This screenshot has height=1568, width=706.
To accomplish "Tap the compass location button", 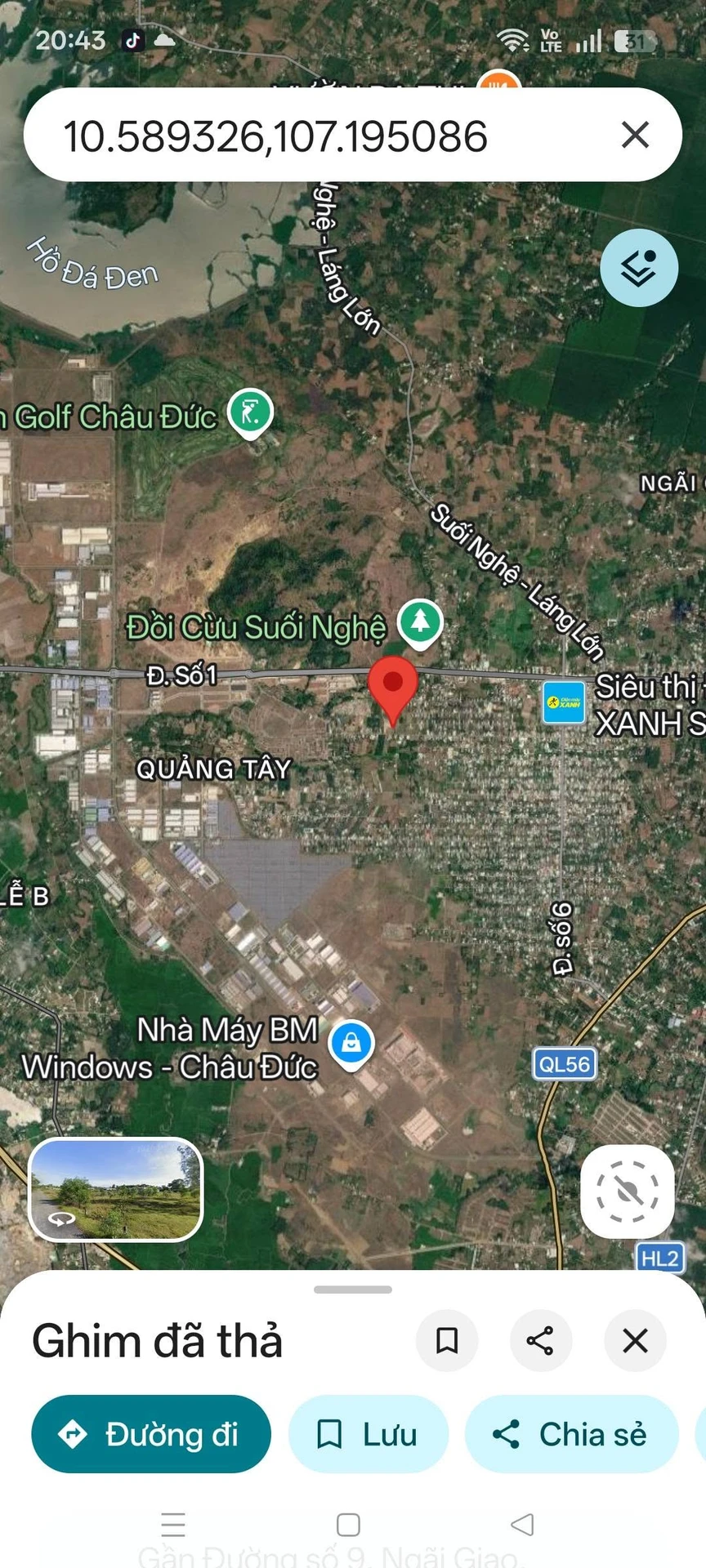I will (x=628, y=1192).
